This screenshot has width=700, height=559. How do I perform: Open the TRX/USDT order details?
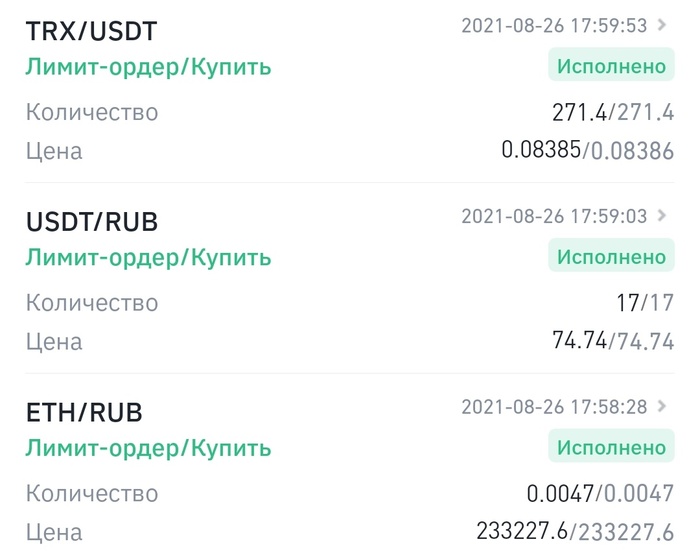pyautogui.click(x=661, y=25)
